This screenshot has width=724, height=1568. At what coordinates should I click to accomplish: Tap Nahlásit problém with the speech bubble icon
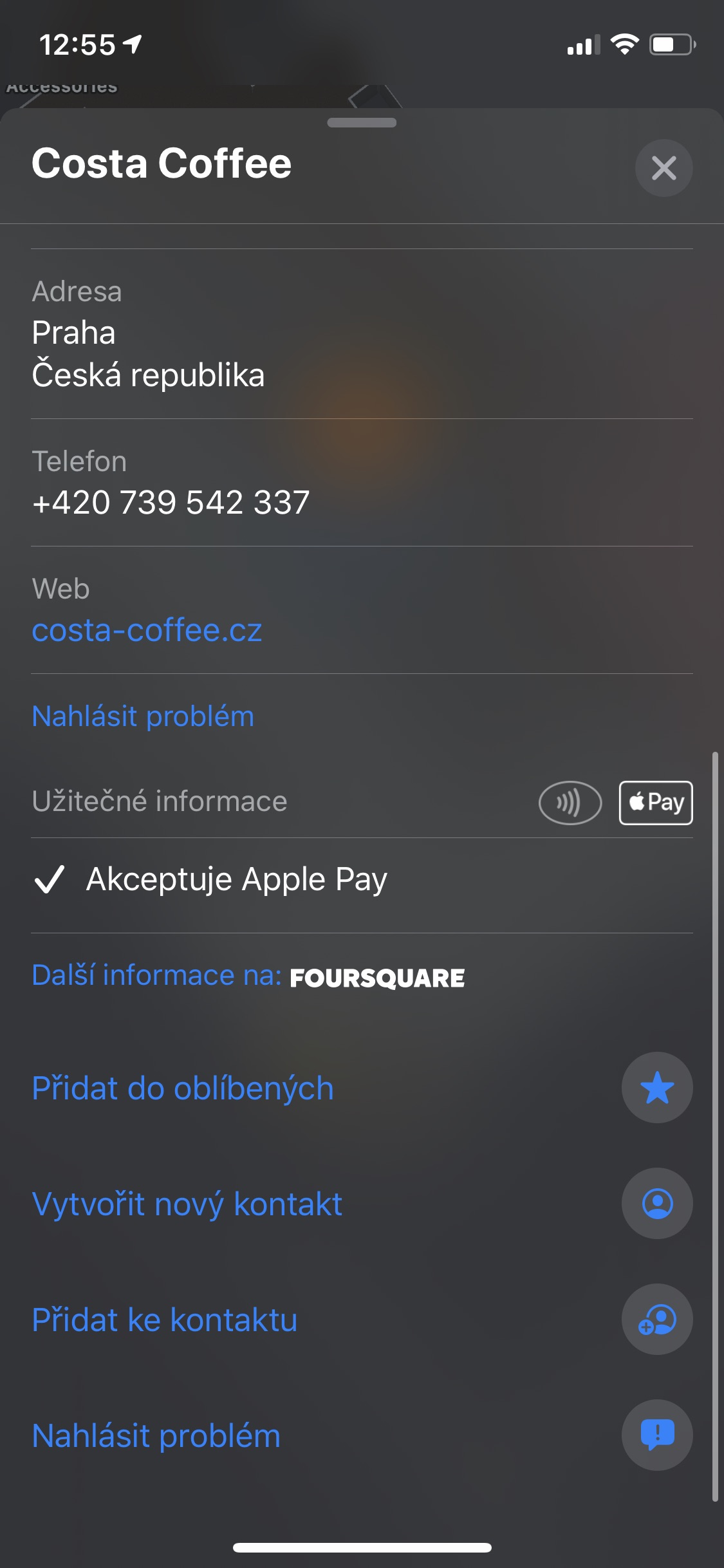(156, 1436)
